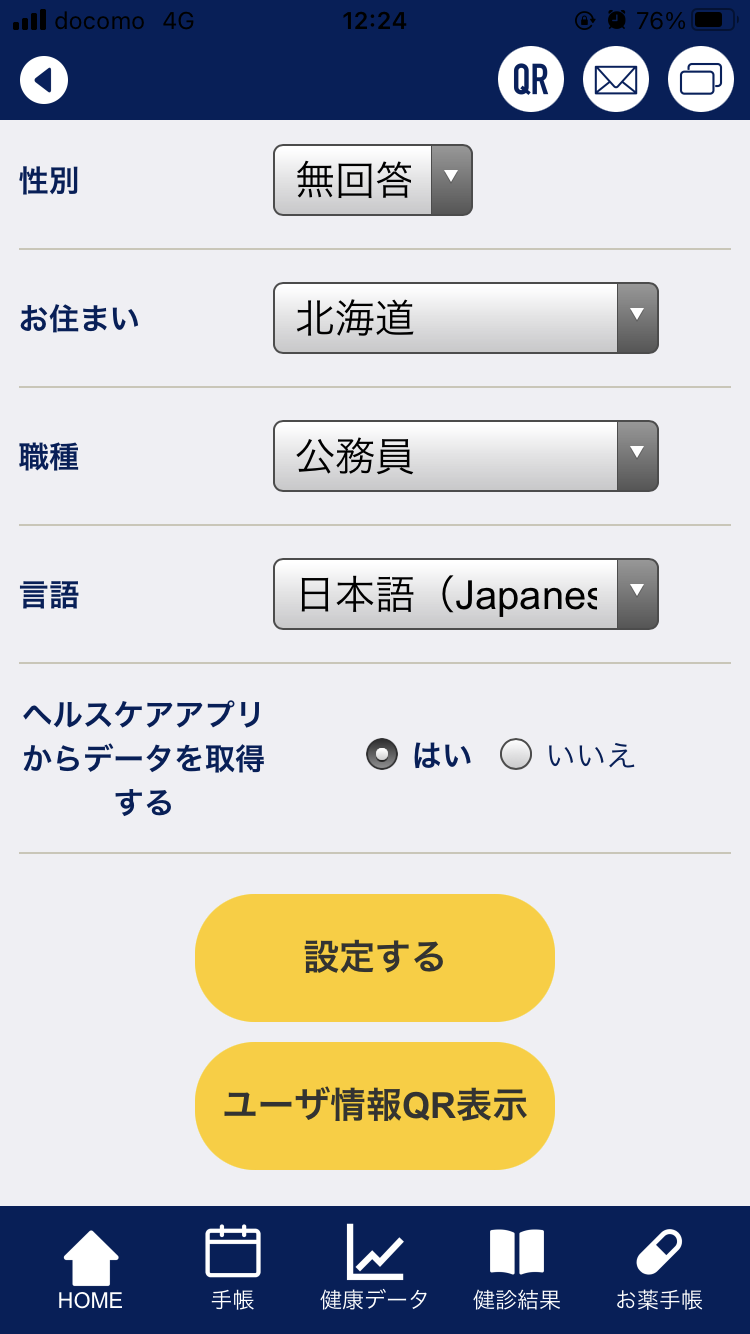The width and height of the screenshot is (750, 1334).
Task: Open the お住まい dropdown showing 北海道
Action: point(465,318)
